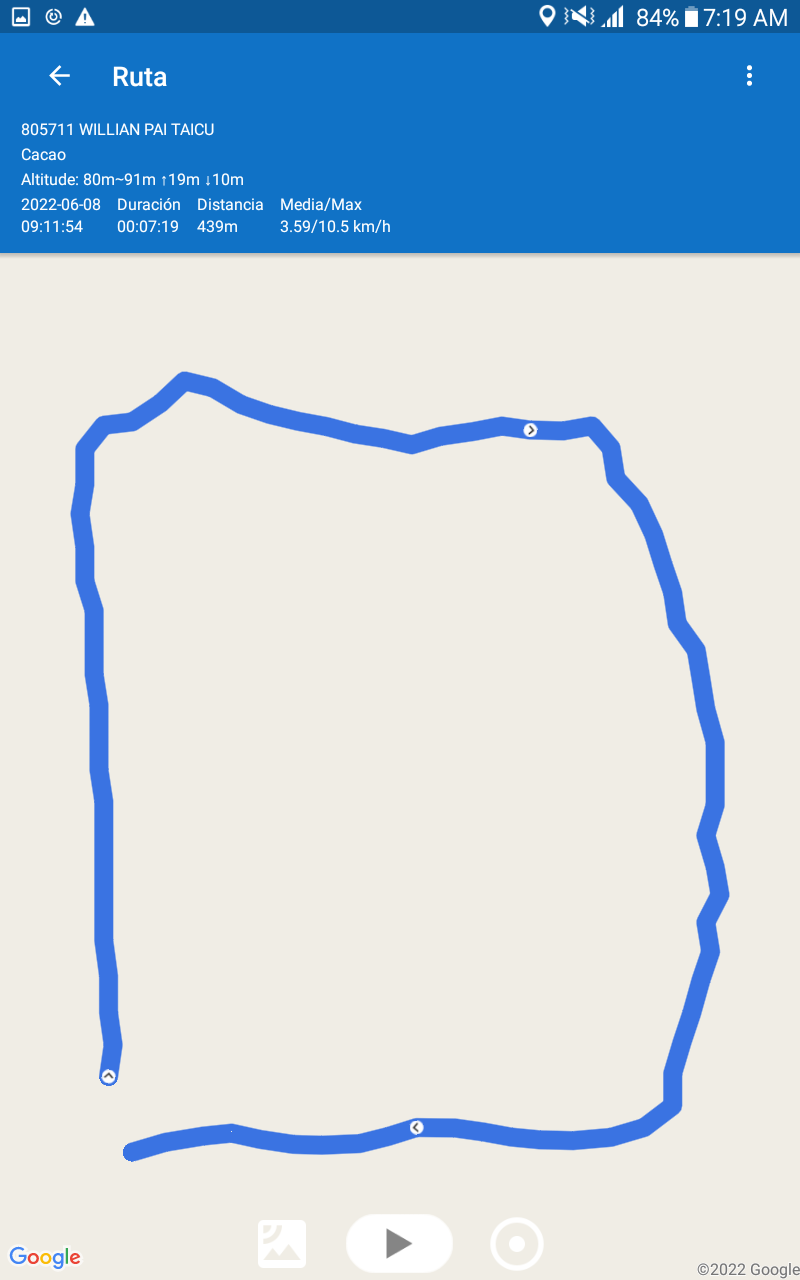The height and width of the screenshot is (1280, 800).
Task: Switch the map layer view
Action: coord(282,1244)
